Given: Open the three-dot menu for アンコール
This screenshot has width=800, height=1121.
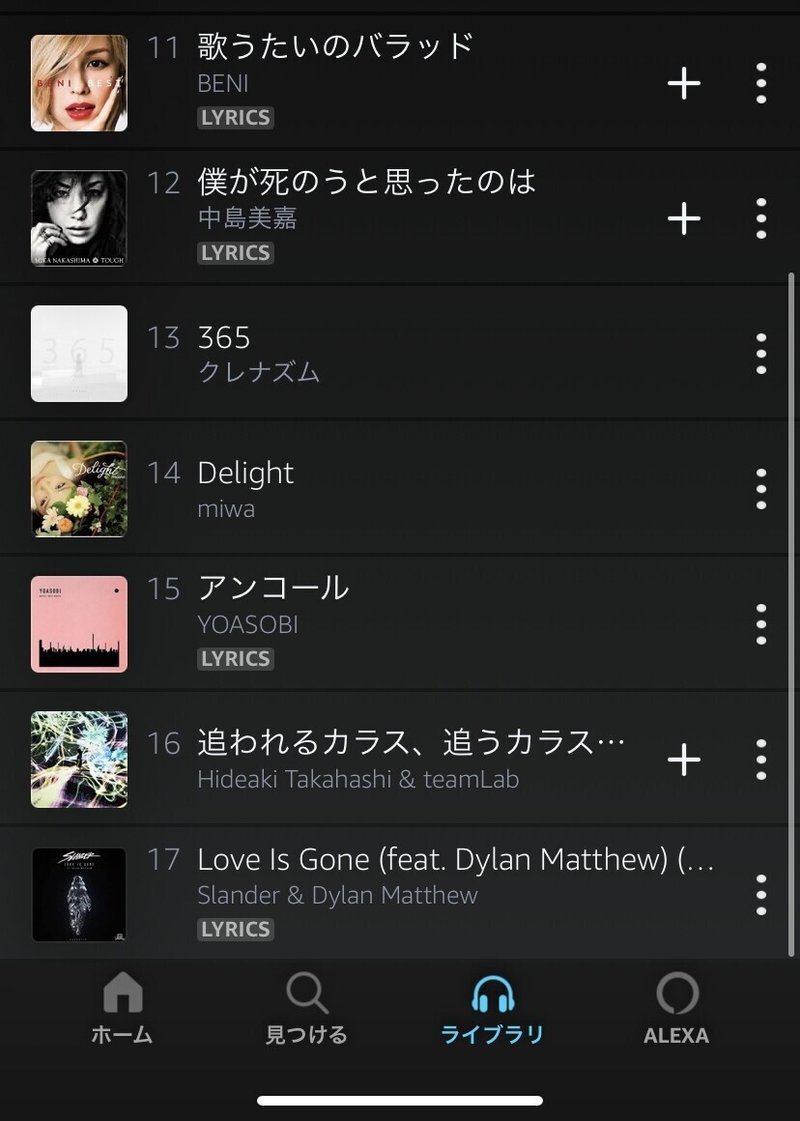Looking at the screenshot, I should tap(761, 624).
